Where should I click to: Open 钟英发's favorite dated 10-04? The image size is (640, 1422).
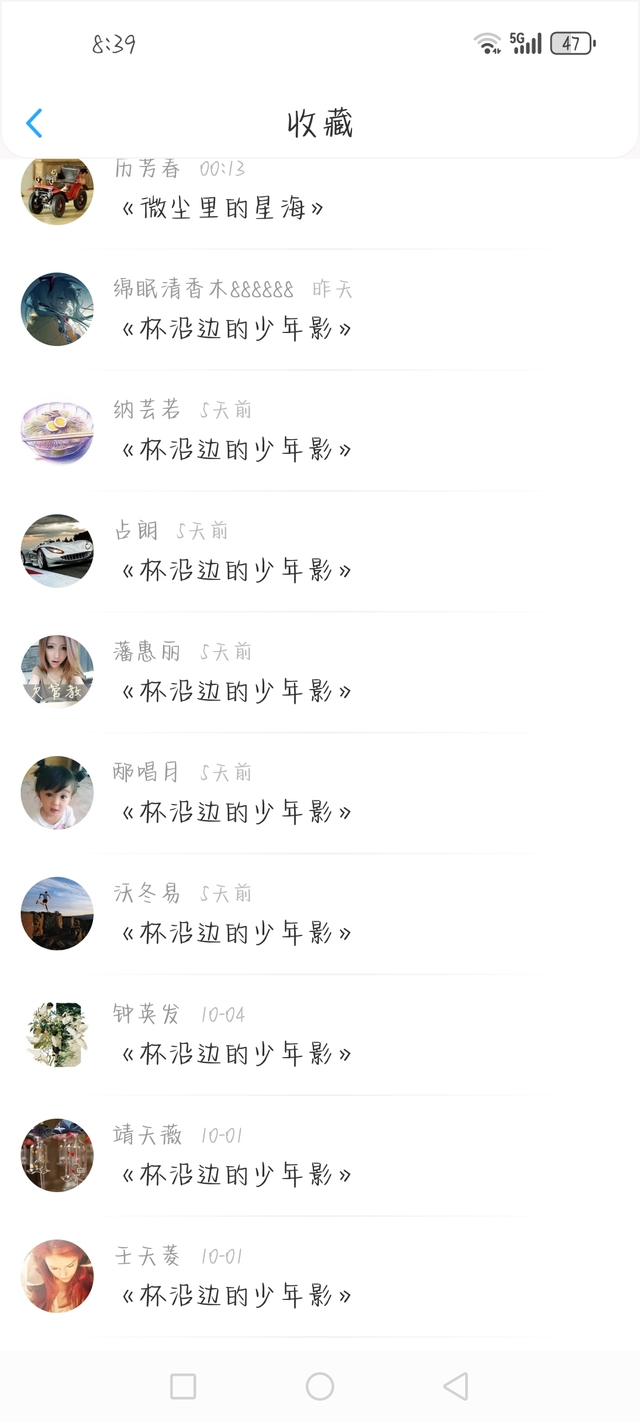(236, 1055)
